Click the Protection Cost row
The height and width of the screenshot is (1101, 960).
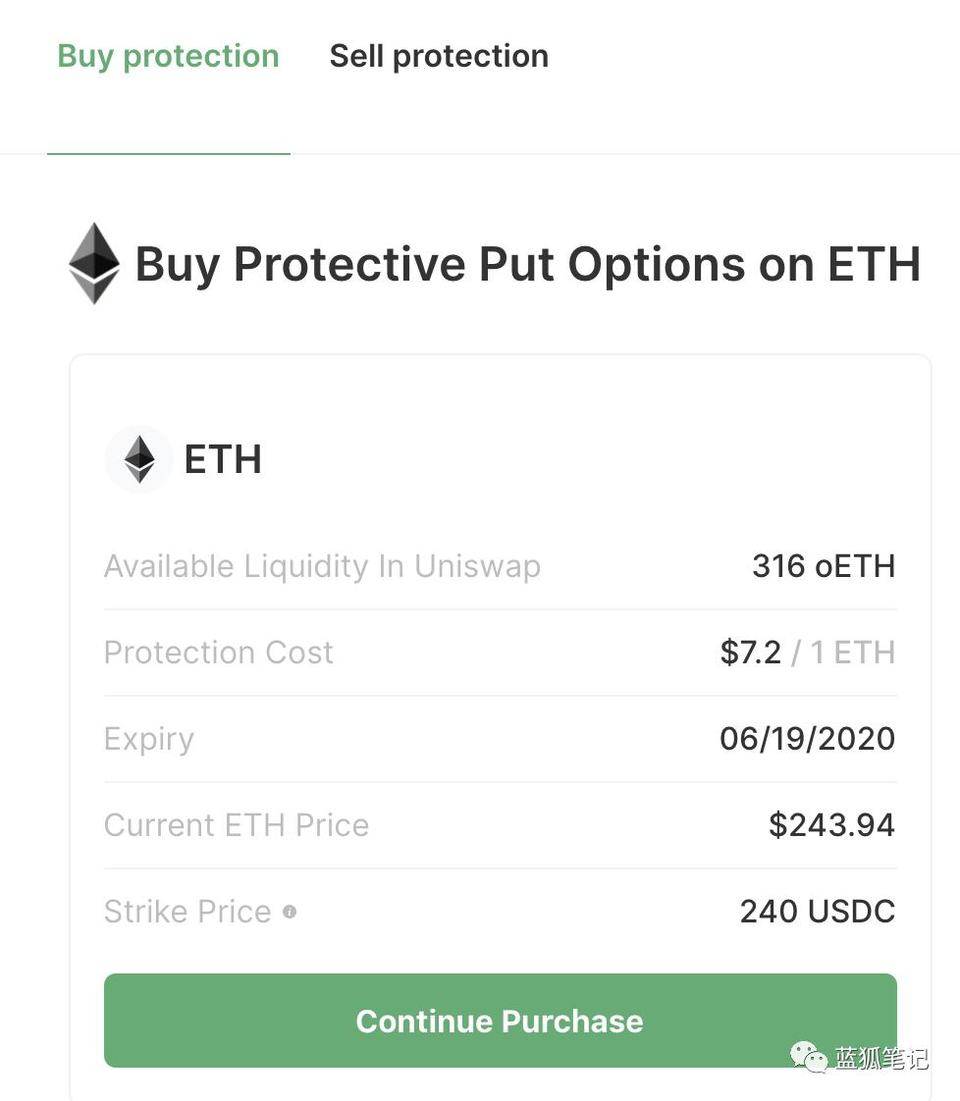(x=218, y=651)
